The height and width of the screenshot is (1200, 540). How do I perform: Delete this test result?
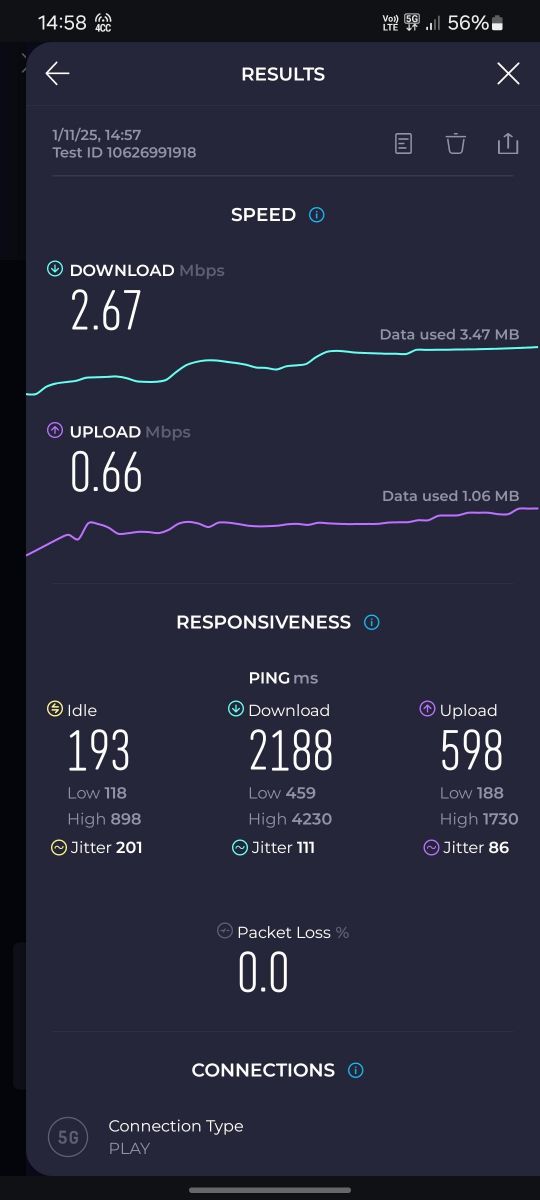coord(456,144)
